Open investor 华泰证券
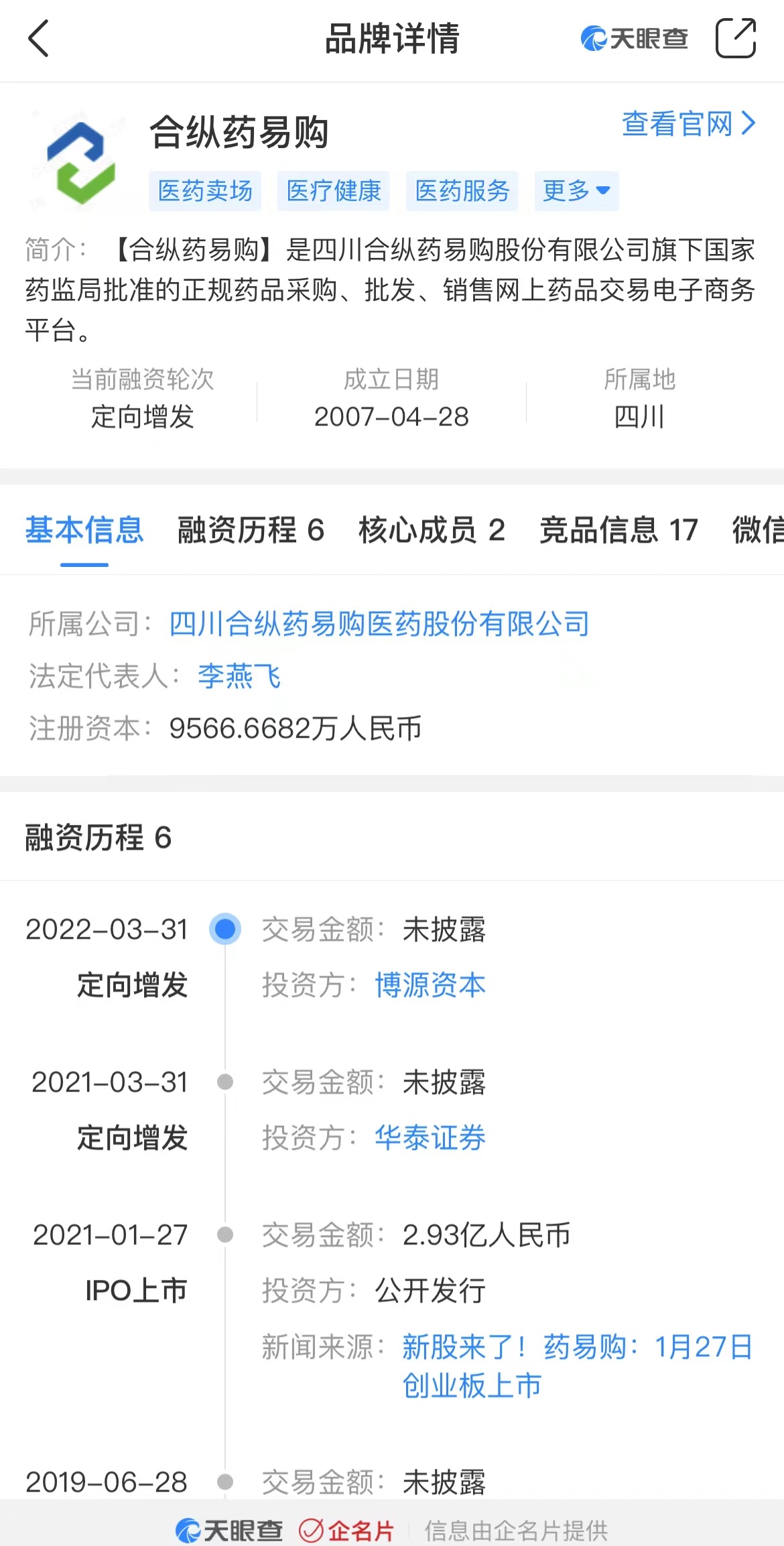 coord(430,1138)
